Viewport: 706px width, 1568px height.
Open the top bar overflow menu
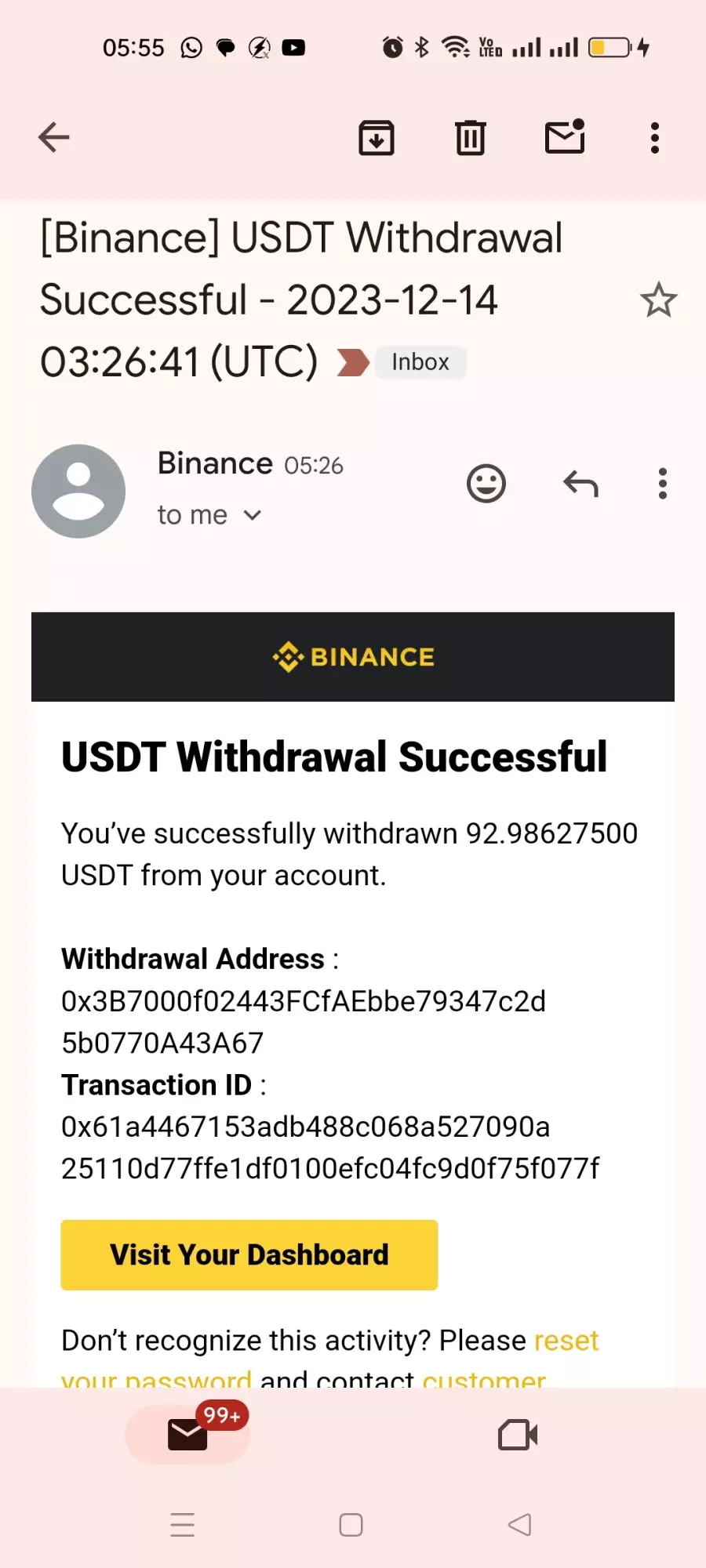pos(655,138)
